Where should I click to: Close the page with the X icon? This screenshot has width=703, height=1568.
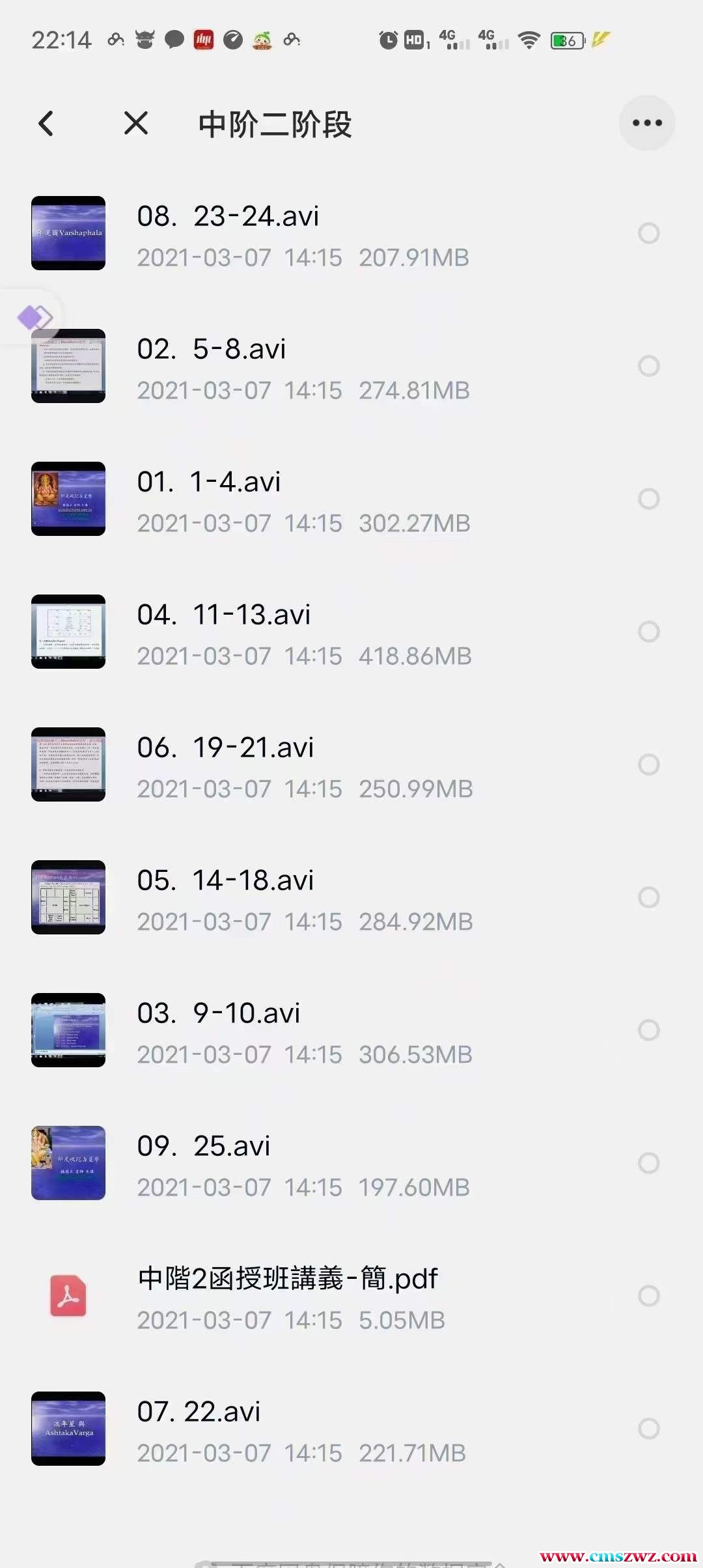point(136,123)
